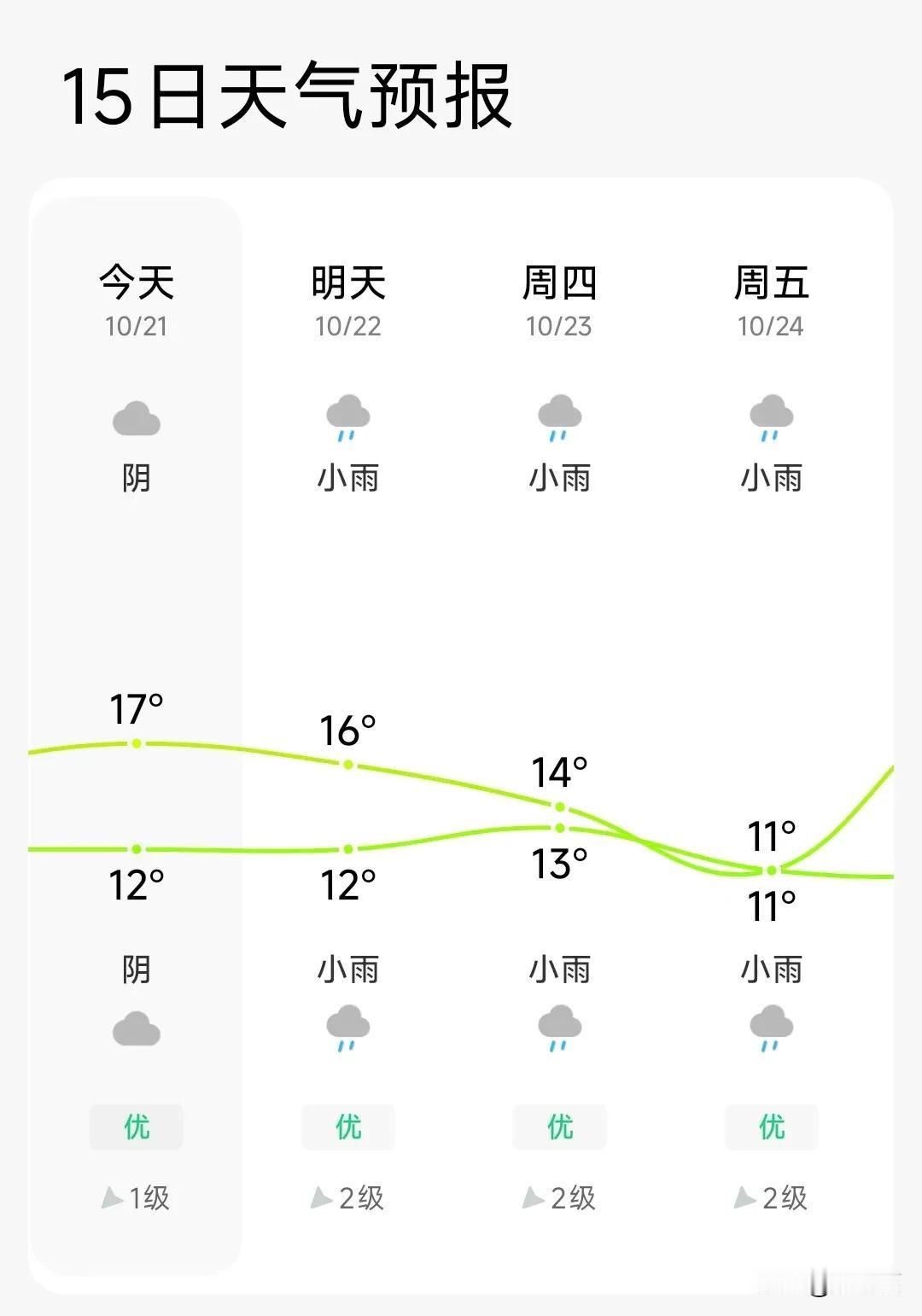Click the 小雨 label under tomorrow
Viewport: 922px width, 1316px height.
[x=347, y=480]
